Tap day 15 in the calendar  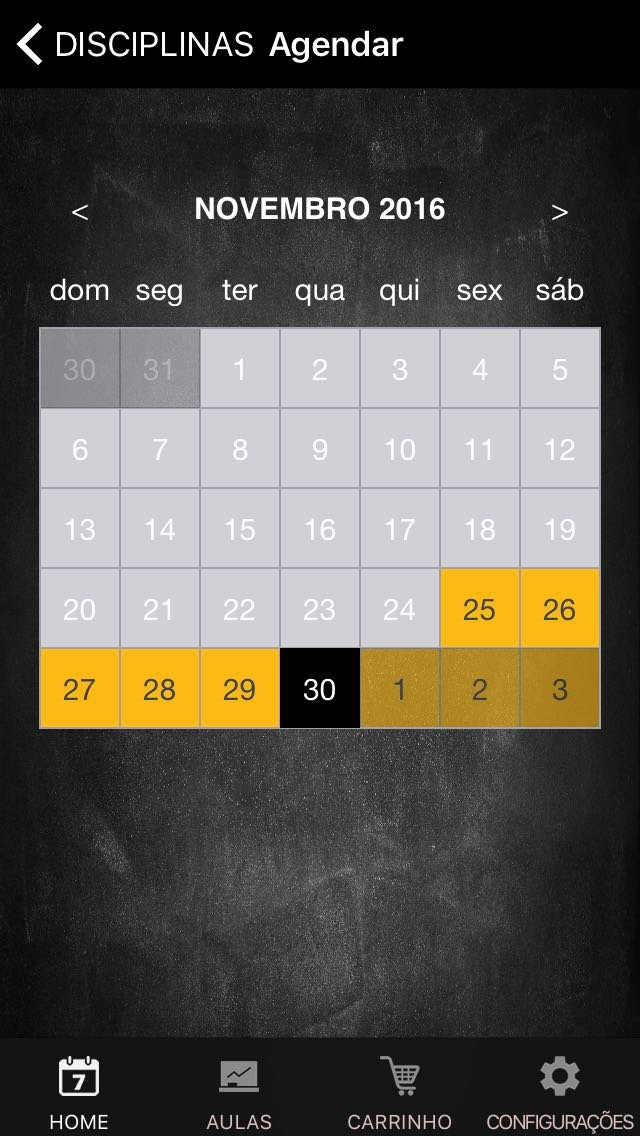click(x=239, y=529)
